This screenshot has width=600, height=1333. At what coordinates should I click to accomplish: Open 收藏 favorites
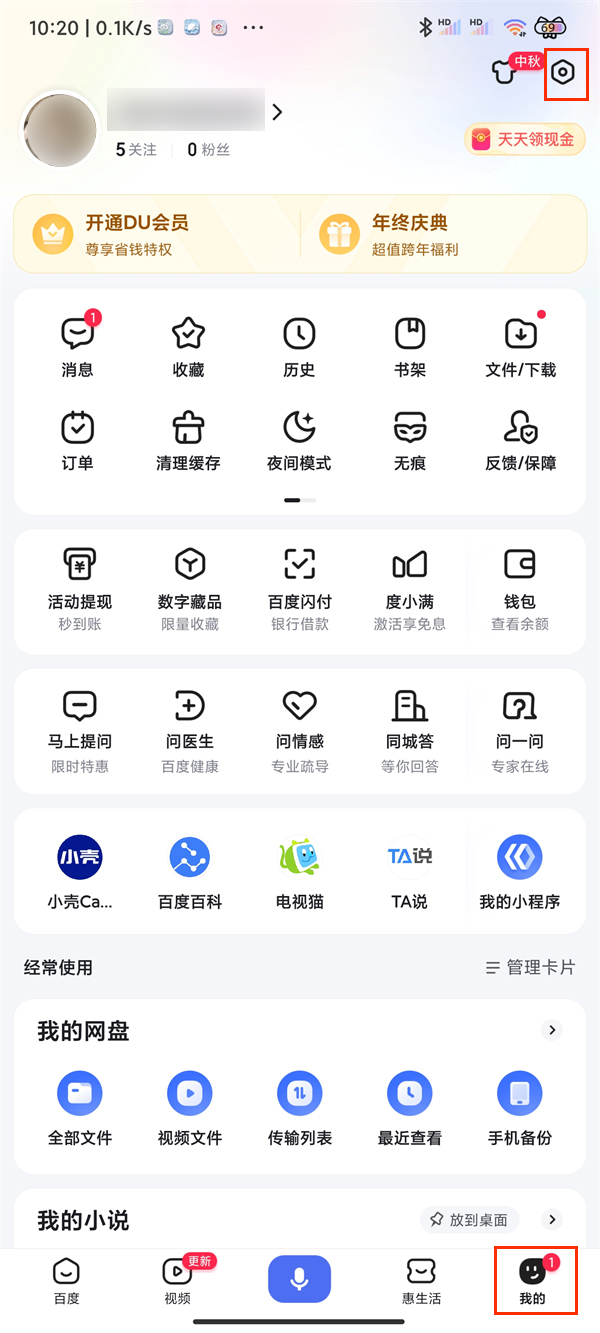coord(188,346)
